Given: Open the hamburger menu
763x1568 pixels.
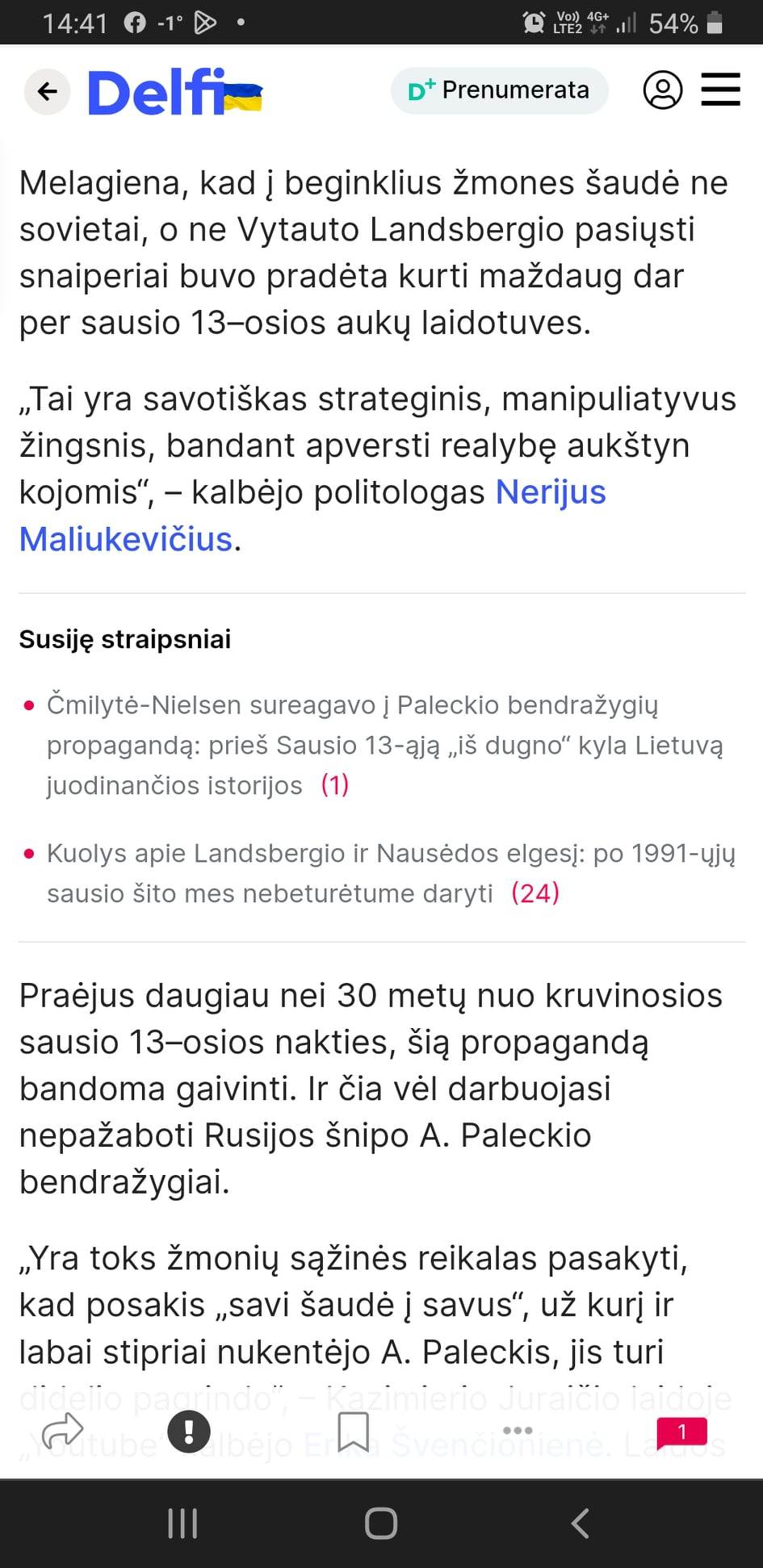Looking at the screenshot, I should pyautogui.click(x=720, y=90).
